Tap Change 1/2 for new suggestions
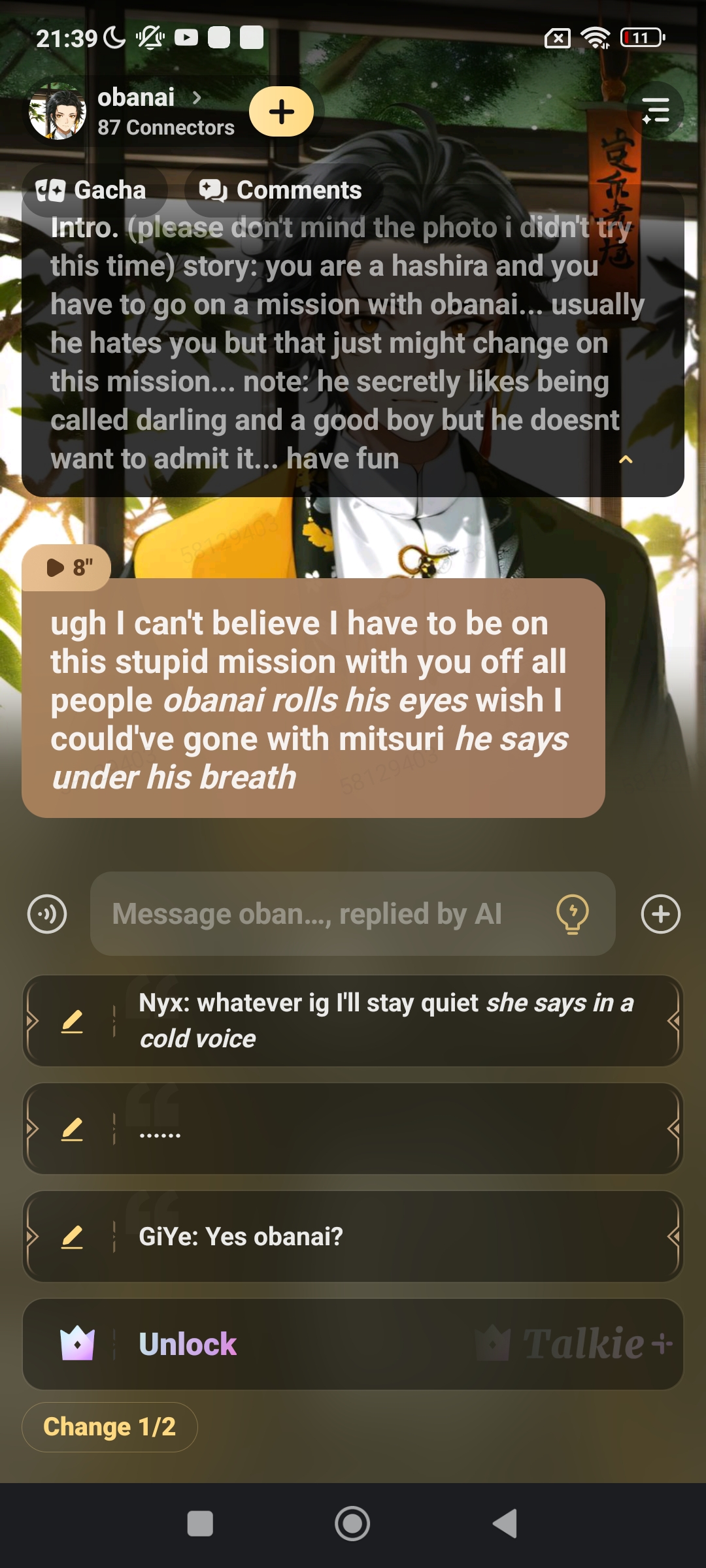The height and width of the screenshot is (1568, 706). 110,1427
